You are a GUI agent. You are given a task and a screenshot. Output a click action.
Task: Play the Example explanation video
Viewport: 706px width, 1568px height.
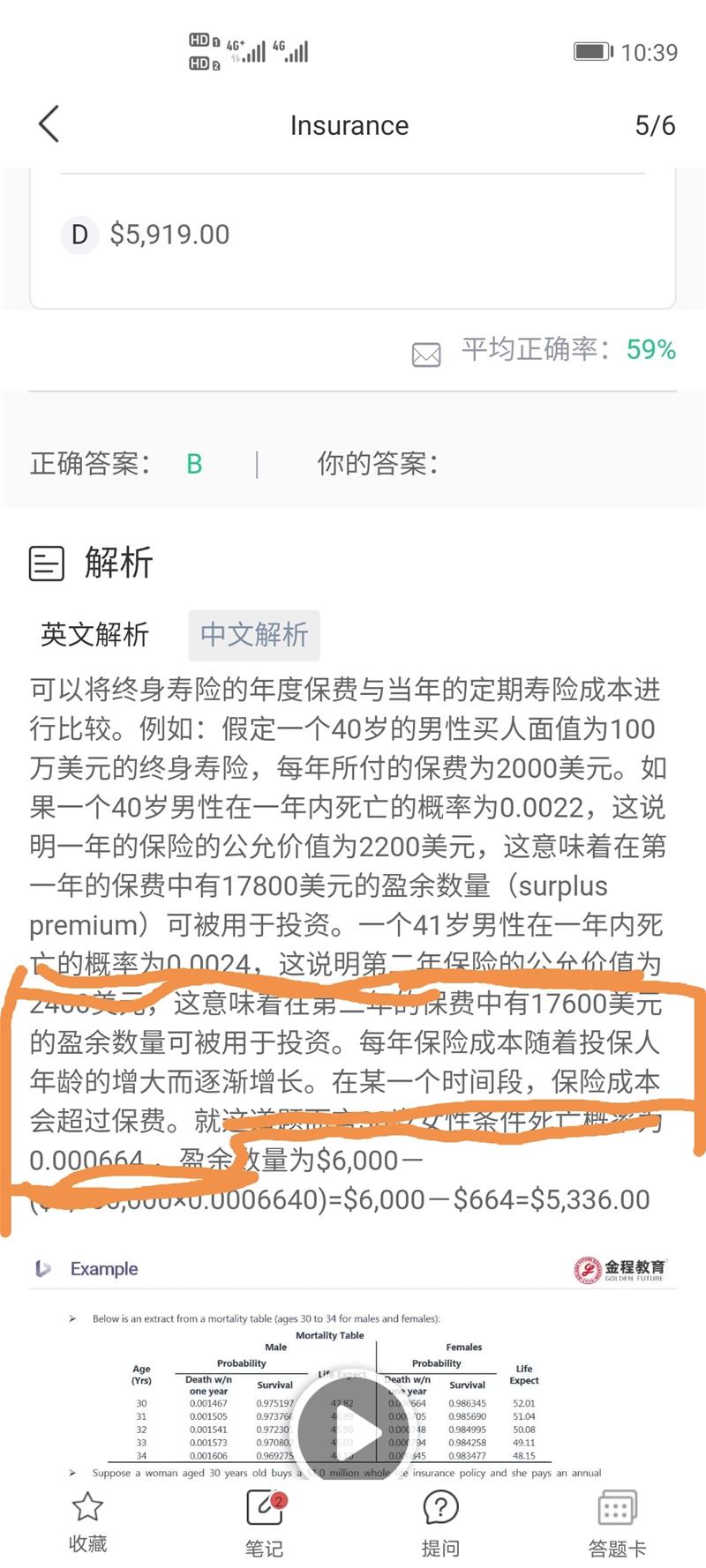pos(352,1431)
